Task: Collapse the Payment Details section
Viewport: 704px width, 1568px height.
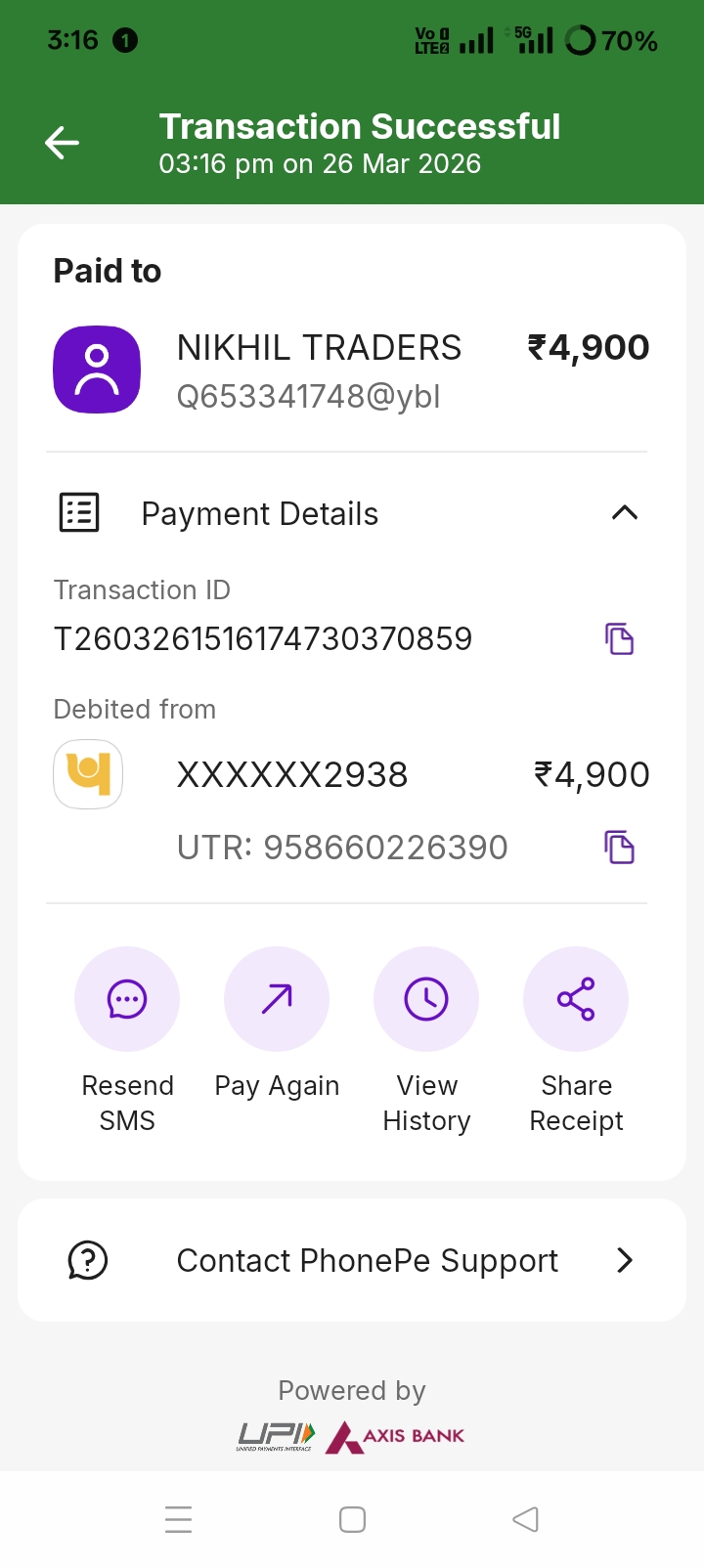Action: 624,513
